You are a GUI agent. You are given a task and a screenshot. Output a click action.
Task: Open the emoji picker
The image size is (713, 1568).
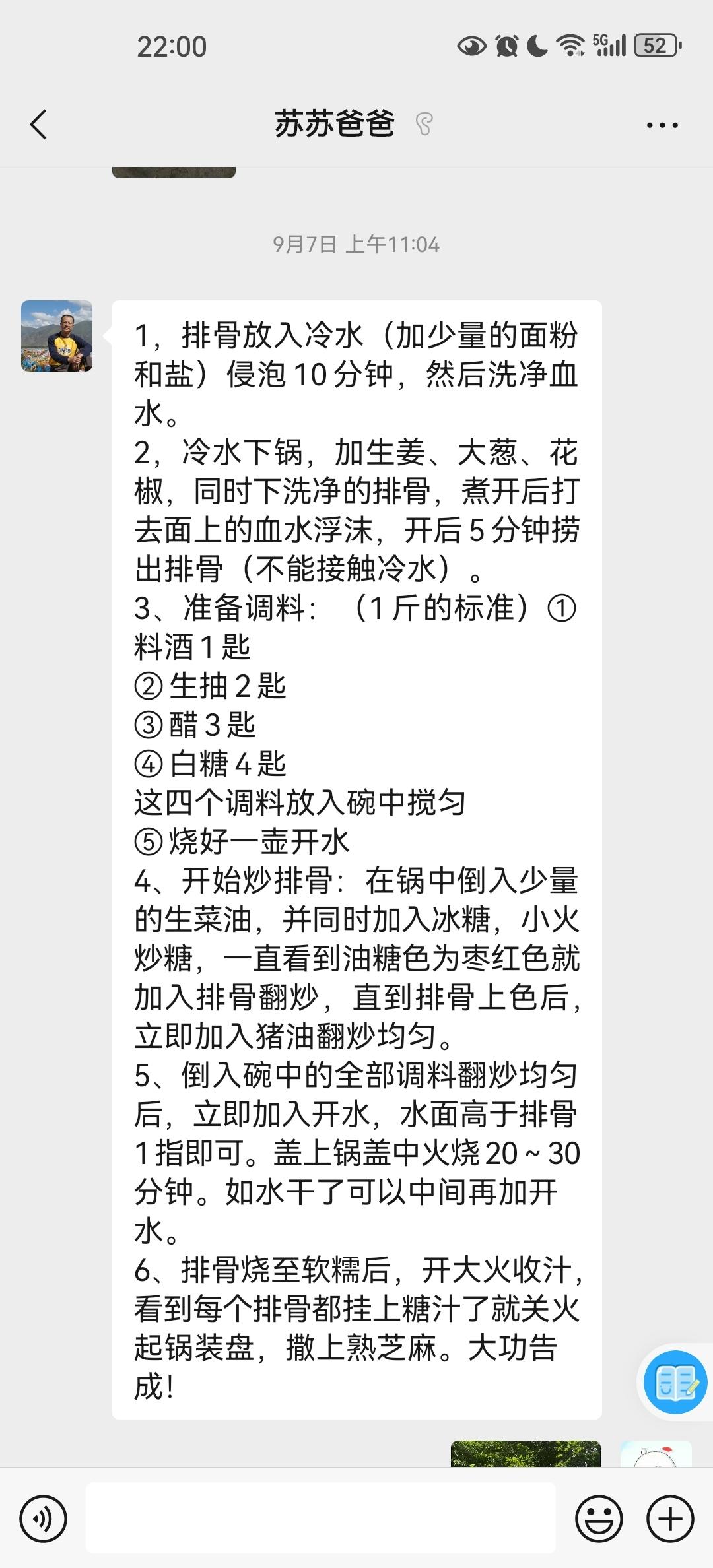tap(599, 1519)
